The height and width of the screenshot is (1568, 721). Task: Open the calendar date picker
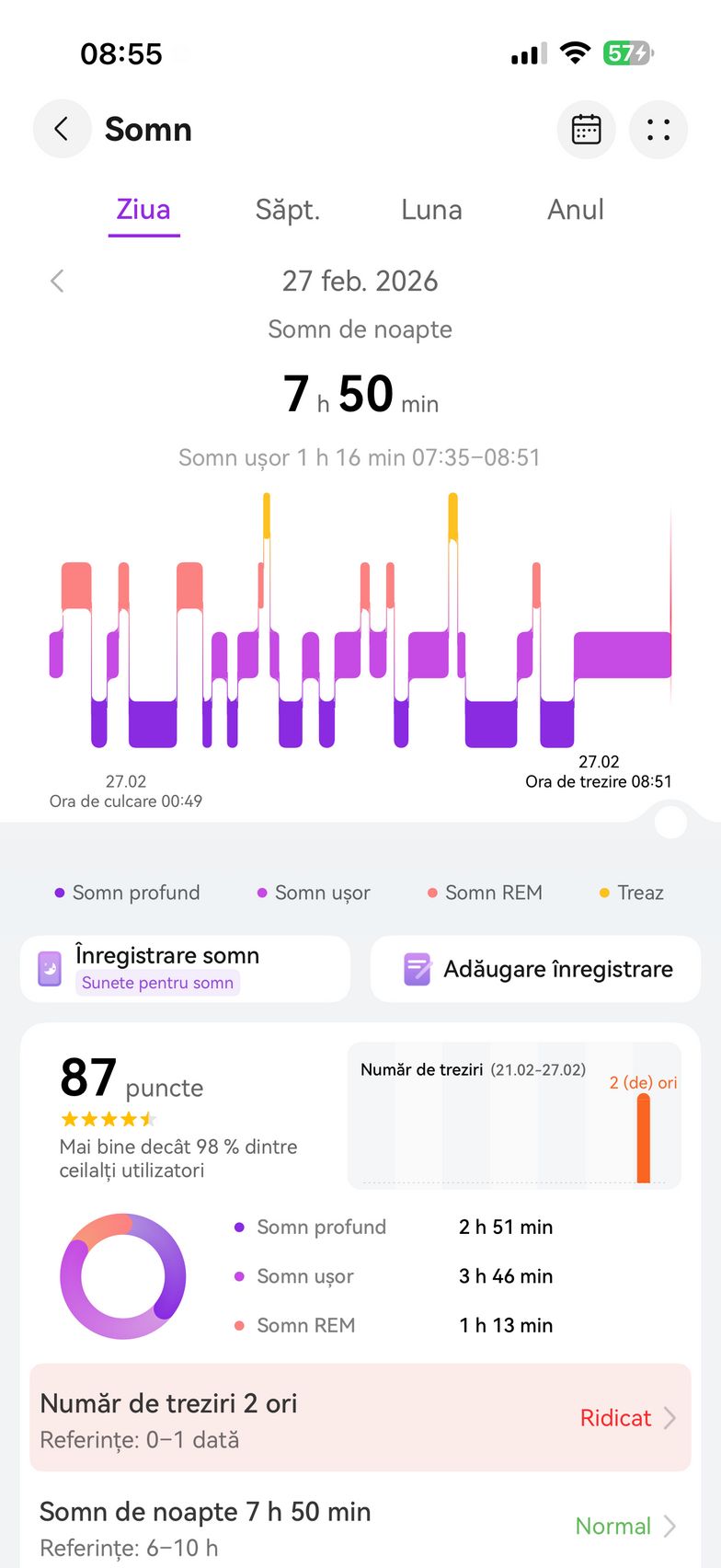click(x=586, y=130)
